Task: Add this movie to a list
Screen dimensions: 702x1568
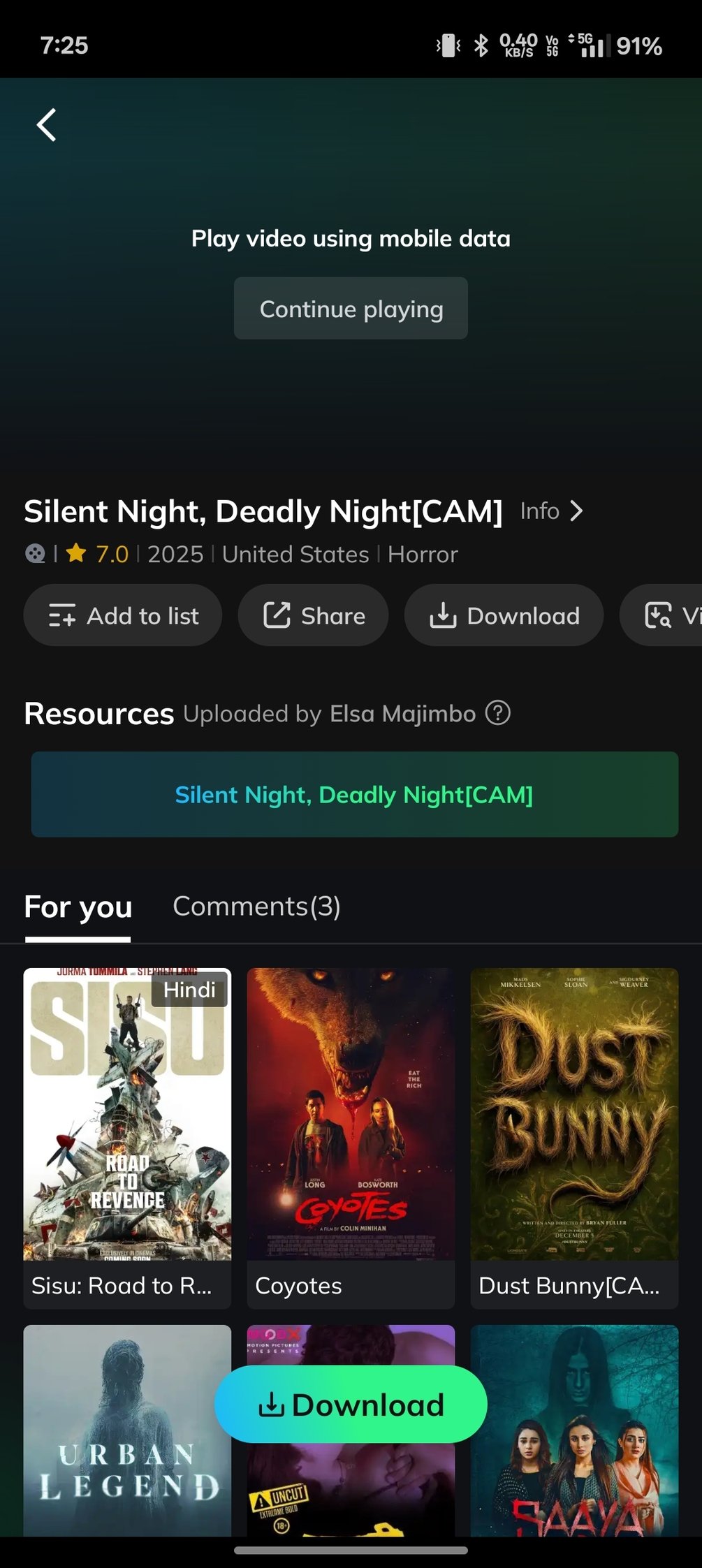Action: [123, 616]
